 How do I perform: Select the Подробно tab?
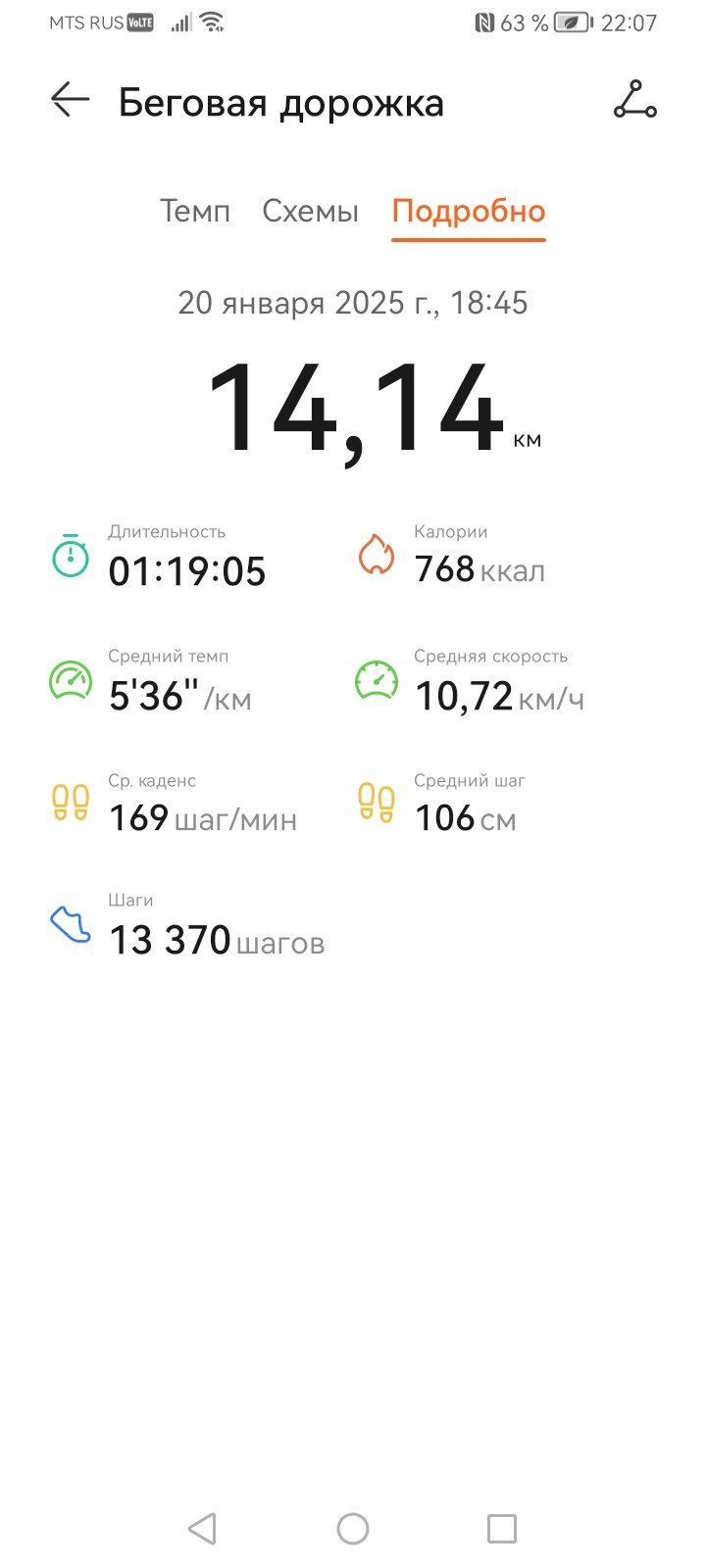(x=469, y=212)
